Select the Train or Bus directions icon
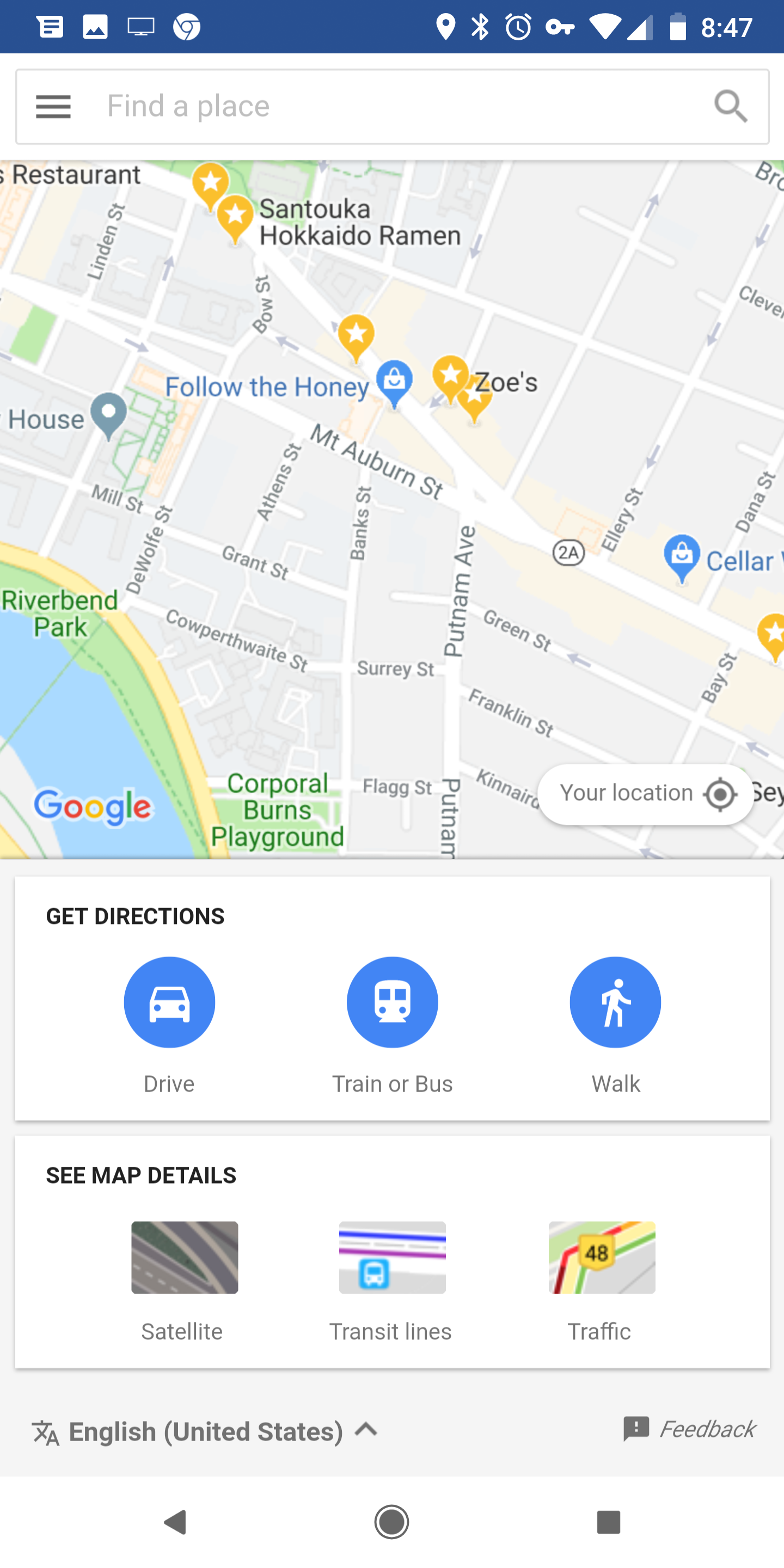 392,1002
